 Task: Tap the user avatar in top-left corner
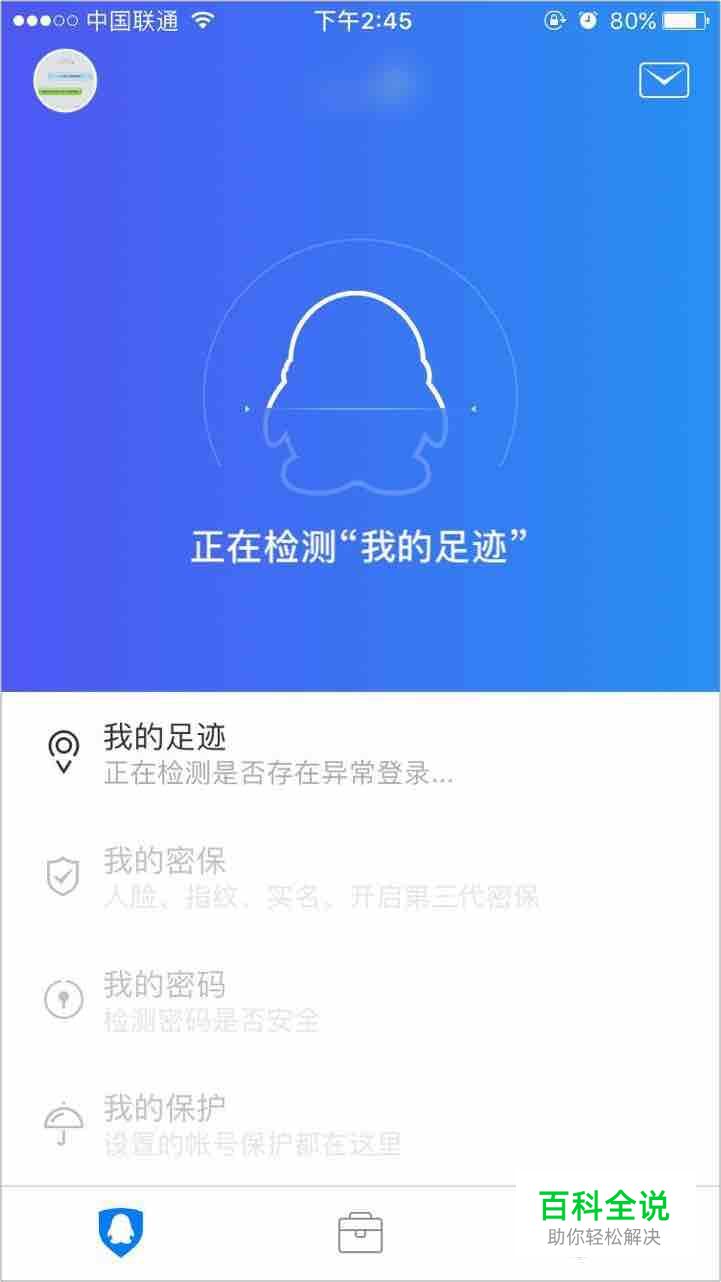click(65, 80)
